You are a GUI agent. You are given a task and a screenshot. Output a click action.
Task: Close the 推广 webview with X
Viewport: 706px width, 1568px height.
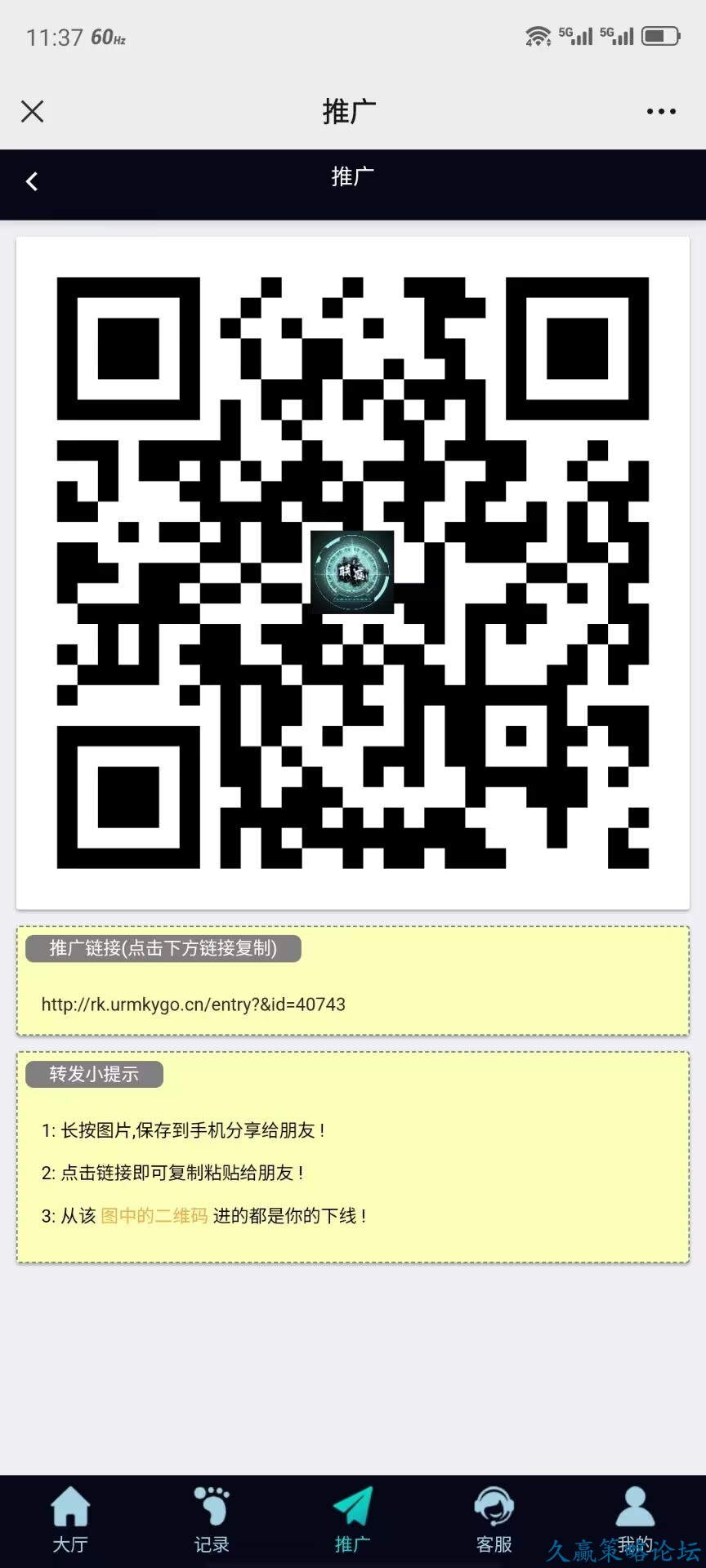(33, 111)
